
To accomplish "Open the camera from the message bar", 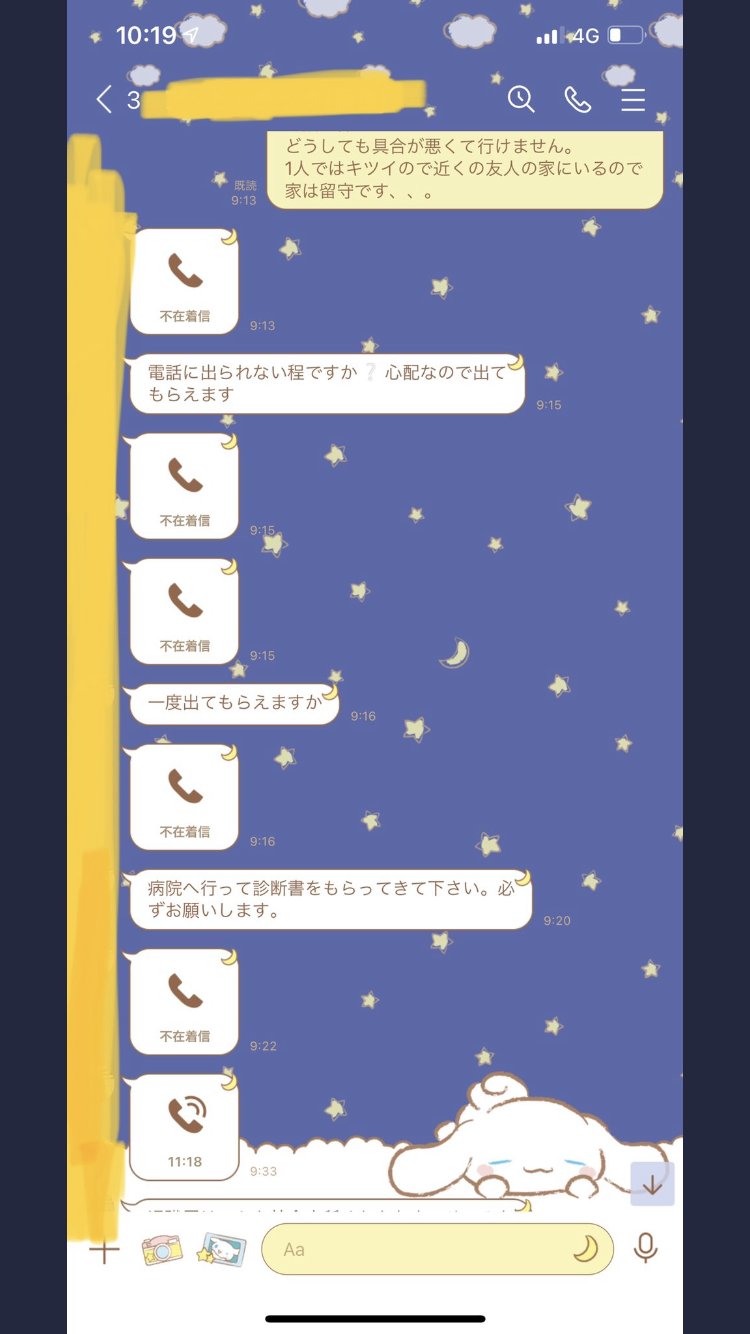I will click(161, 1250).
